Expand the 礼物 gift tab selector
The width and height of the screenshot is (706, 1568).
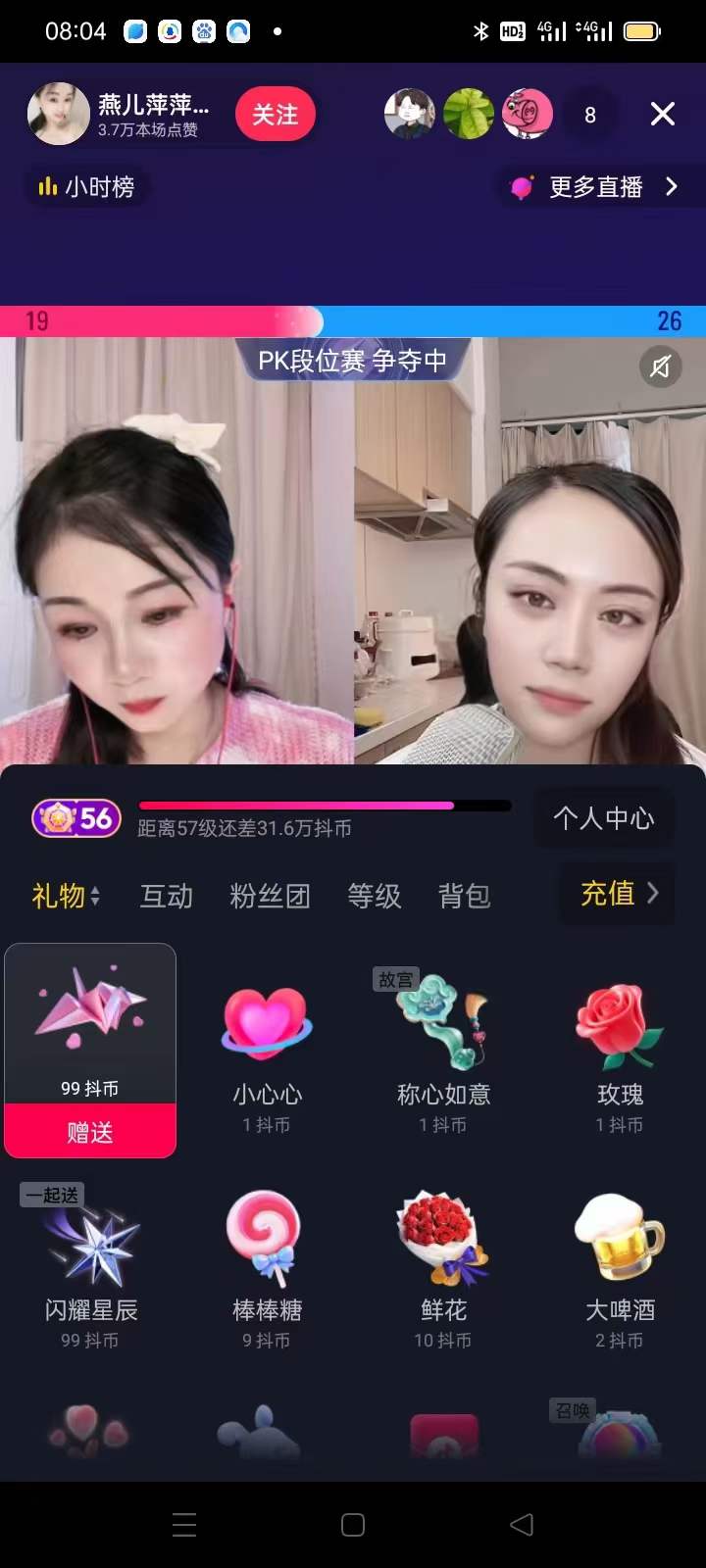pos(66,896)
